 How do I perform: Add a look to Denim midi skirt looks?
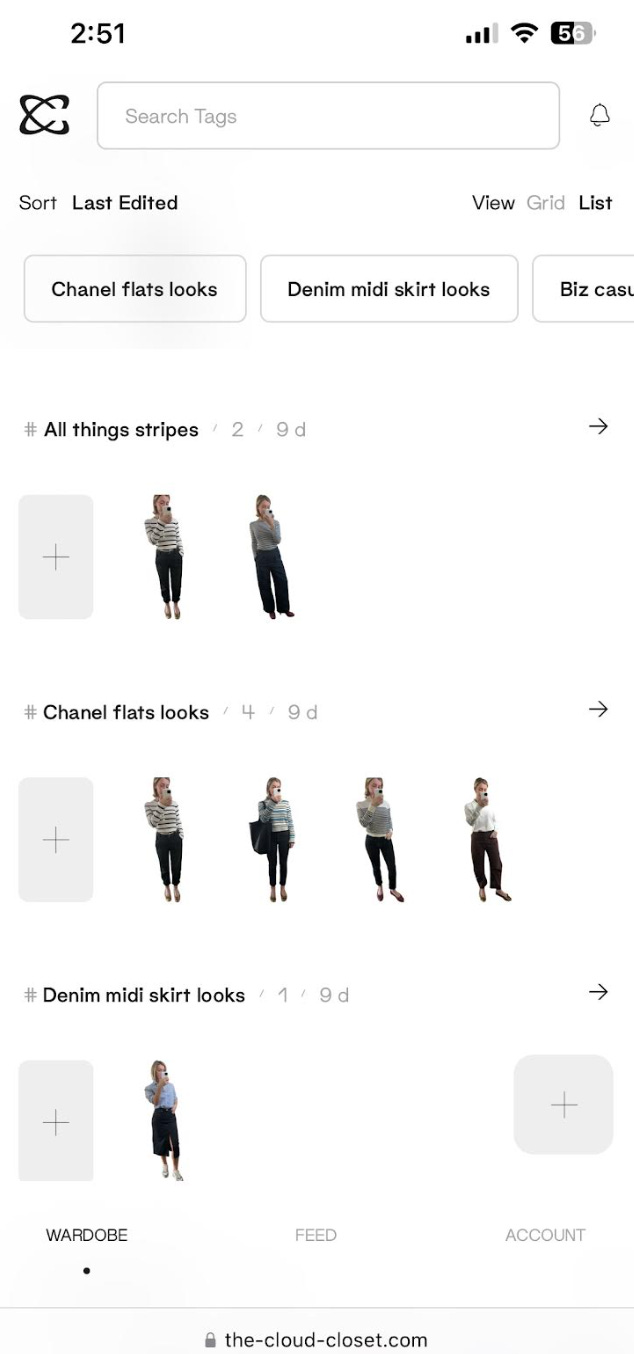pyautogui.click(x=56, y=1121)
